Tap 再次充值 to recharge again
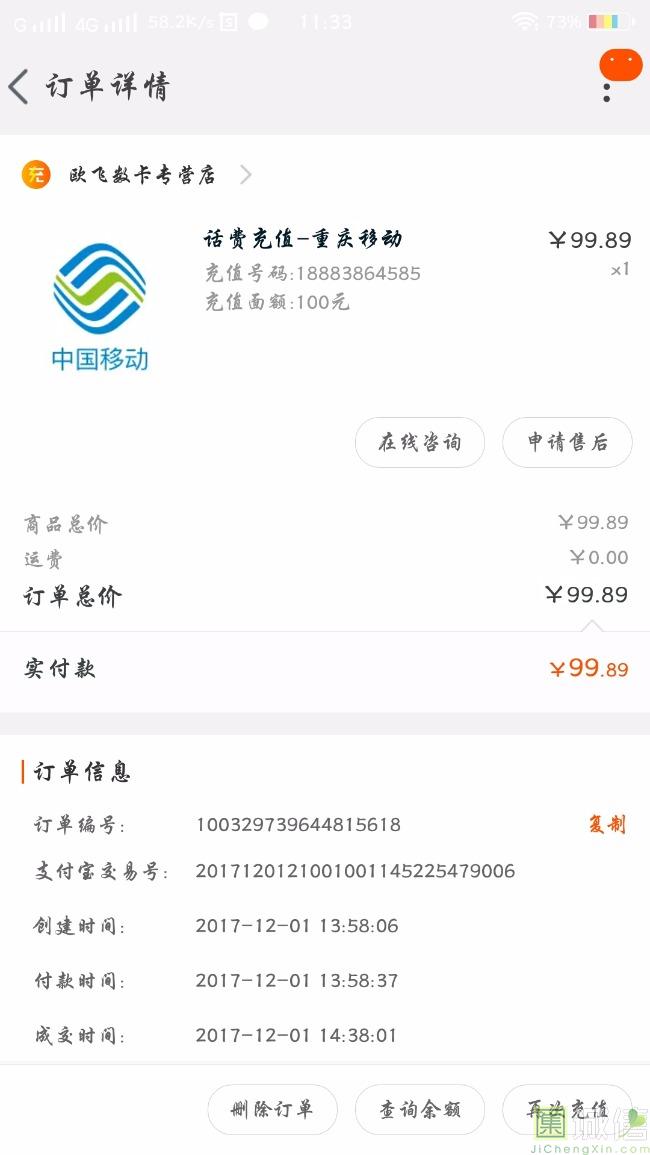The image size is (650, 1155). [x=567, y=1109]
